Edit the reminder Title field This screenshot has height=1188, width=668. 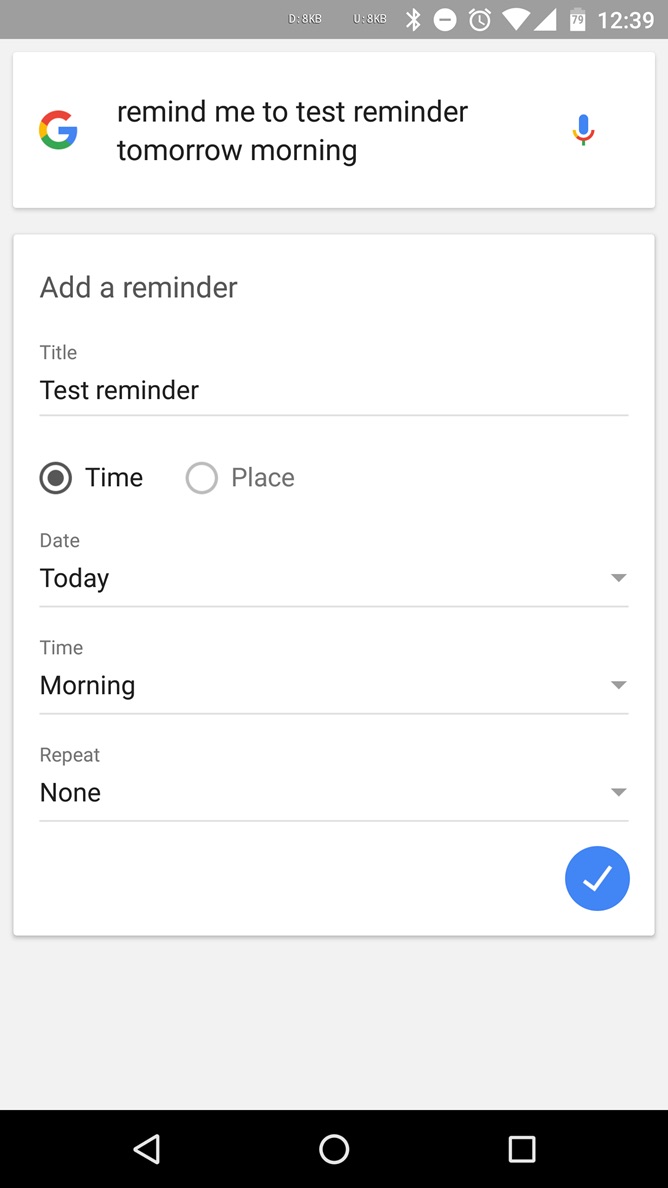(333, 391)
